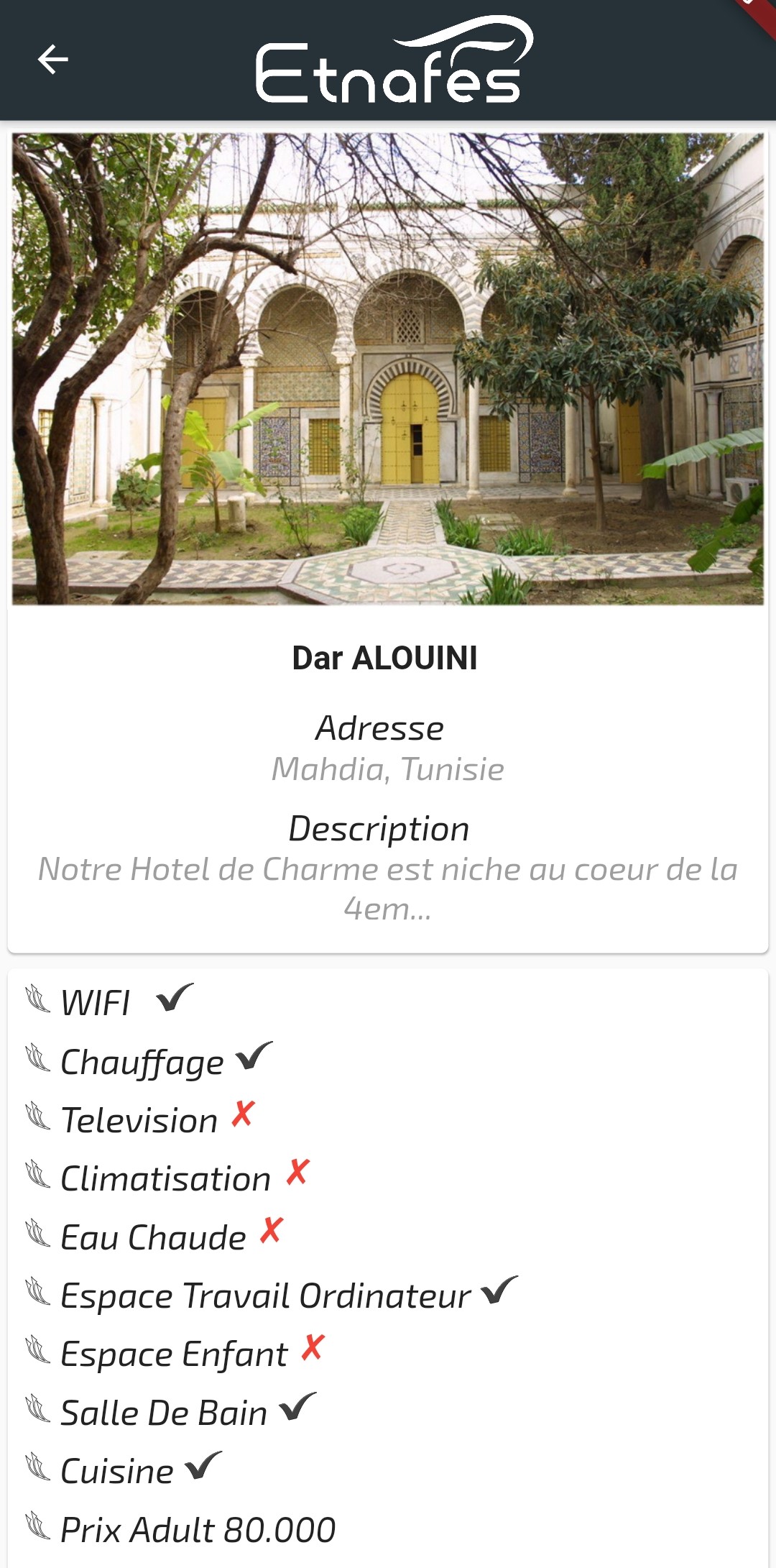Viewport: 776px width, 1568px height.
Task: Open the Dar ALOUINI courtyard photo
Action: tap(388, 369)
